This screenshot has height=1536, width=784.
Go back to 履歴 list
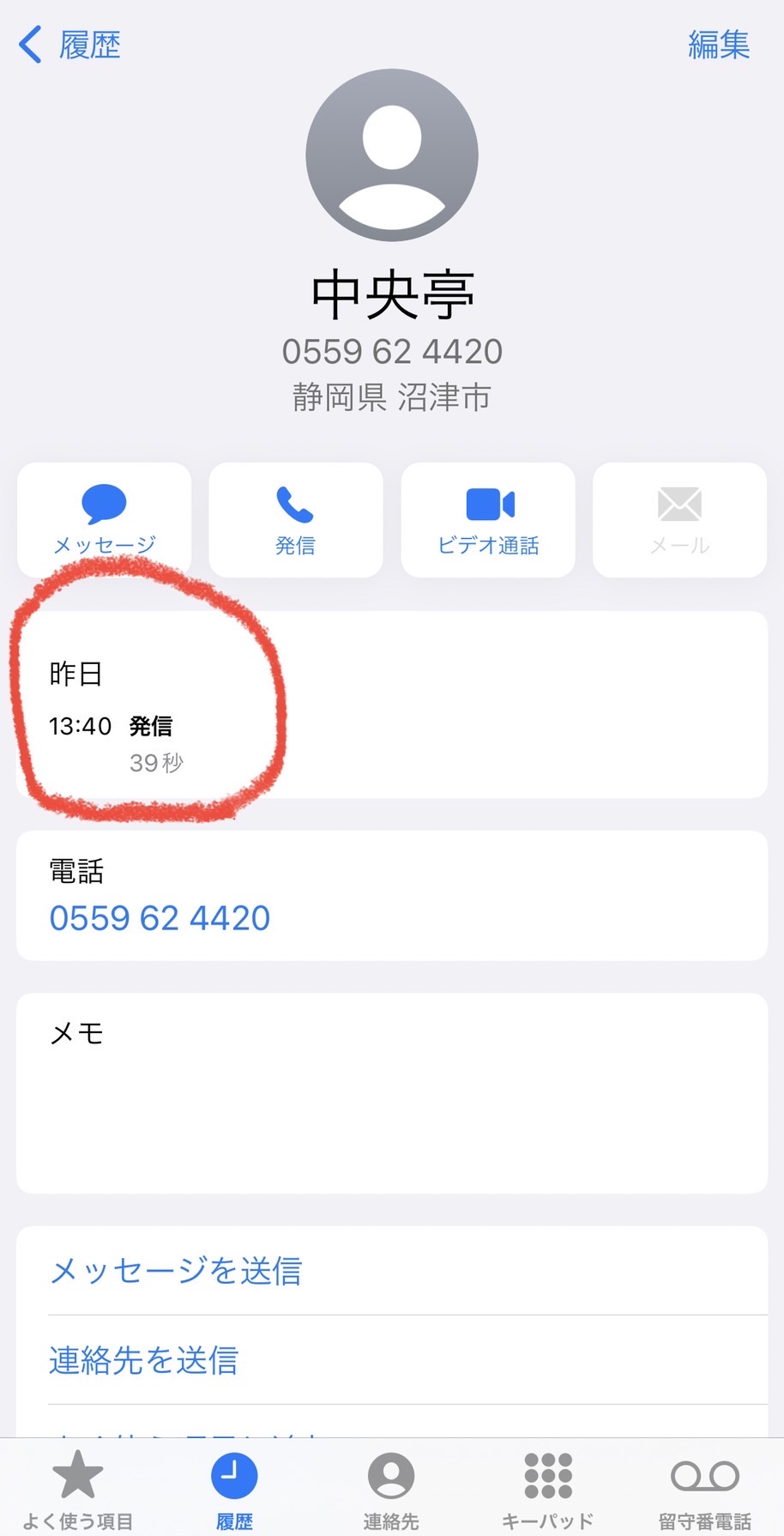(x=69, y=45)
